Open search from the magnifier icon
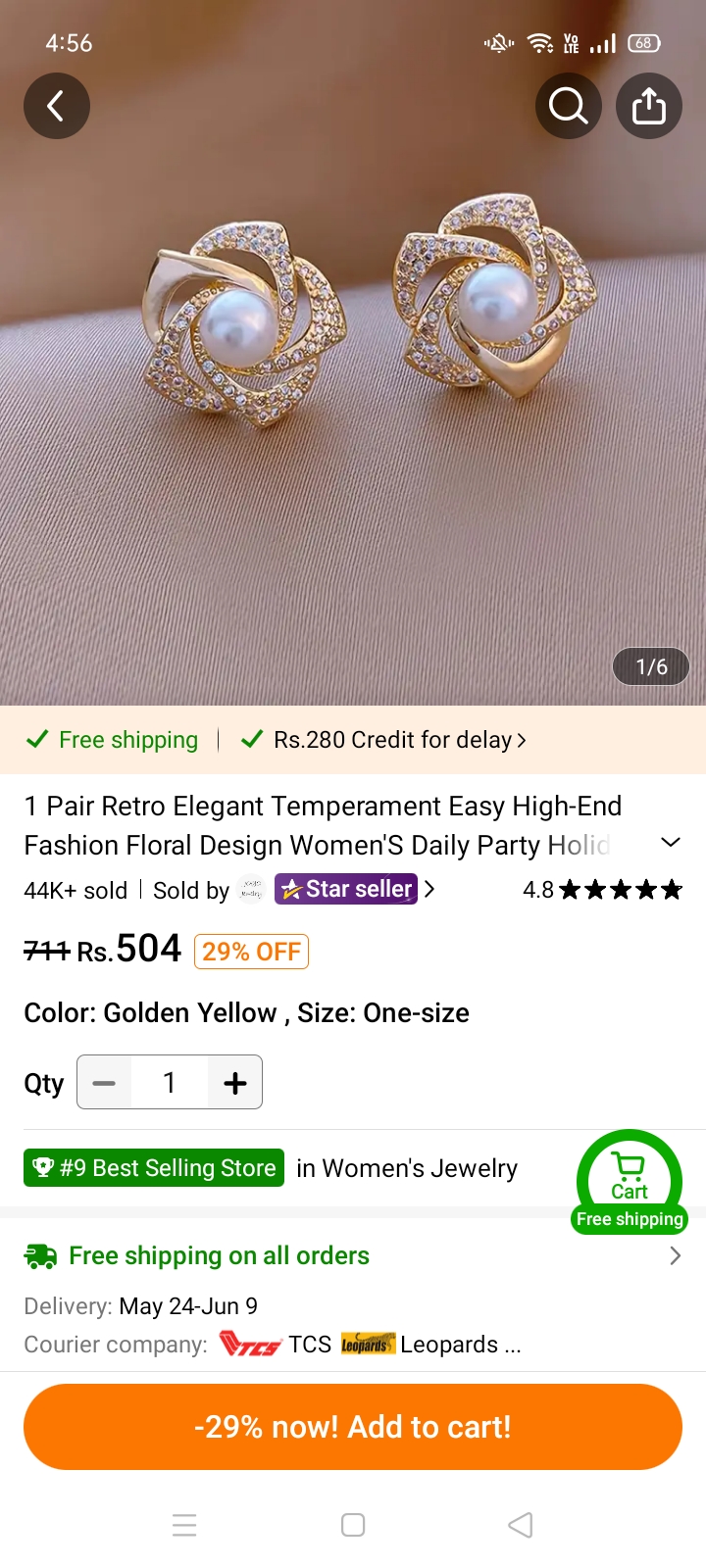 click(569, 106)
